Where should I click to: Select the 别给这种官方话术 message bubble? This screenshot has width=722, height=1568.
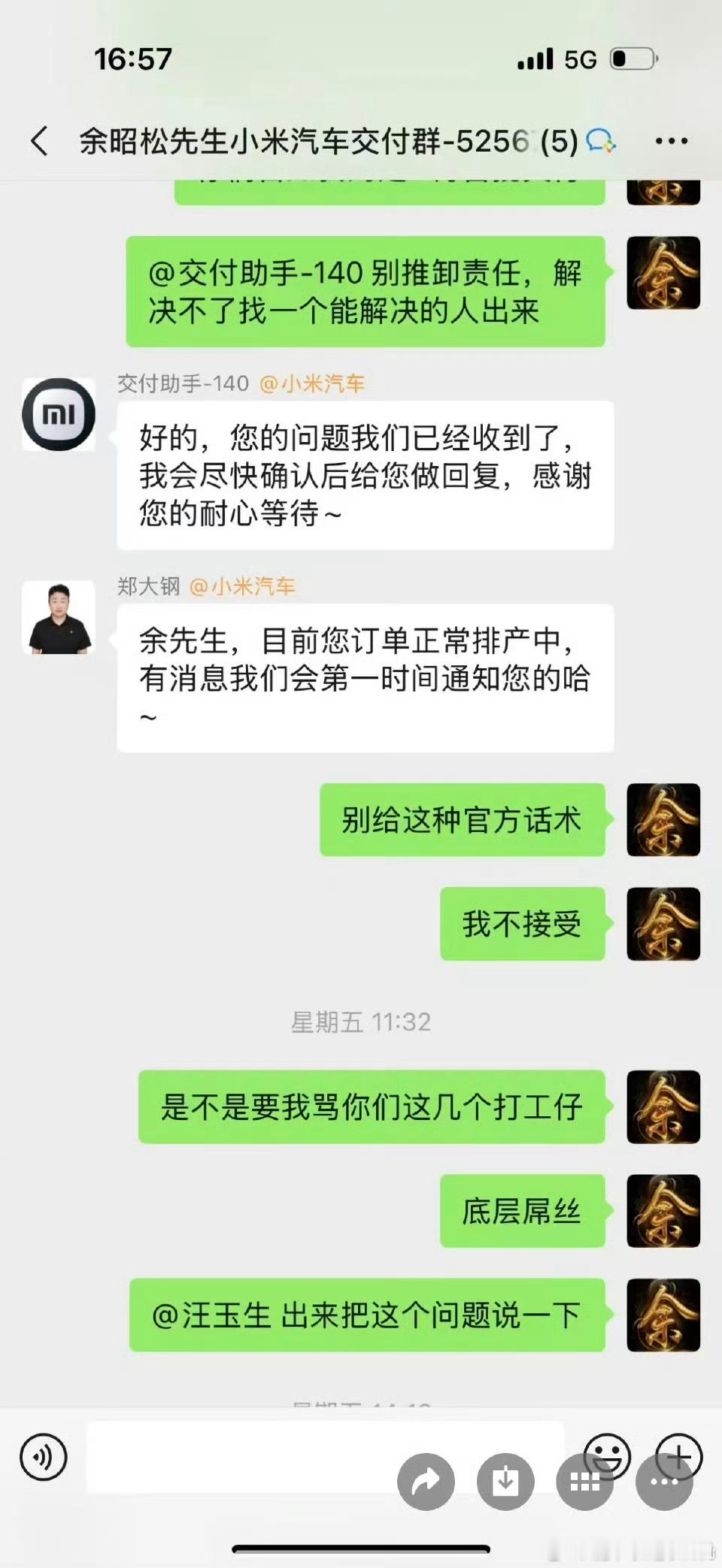(x=462, y=820)
